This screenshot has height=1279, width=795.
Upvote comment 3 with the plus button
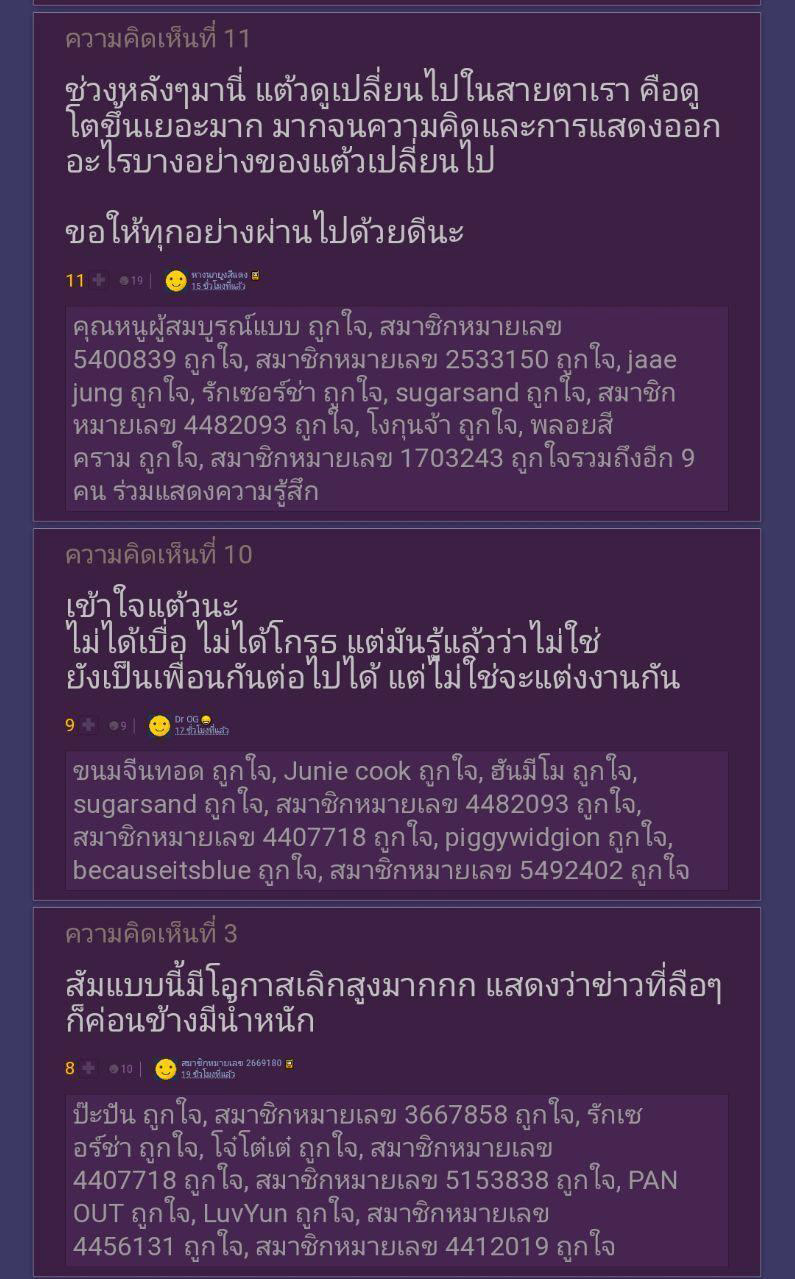click(88, 1068)
